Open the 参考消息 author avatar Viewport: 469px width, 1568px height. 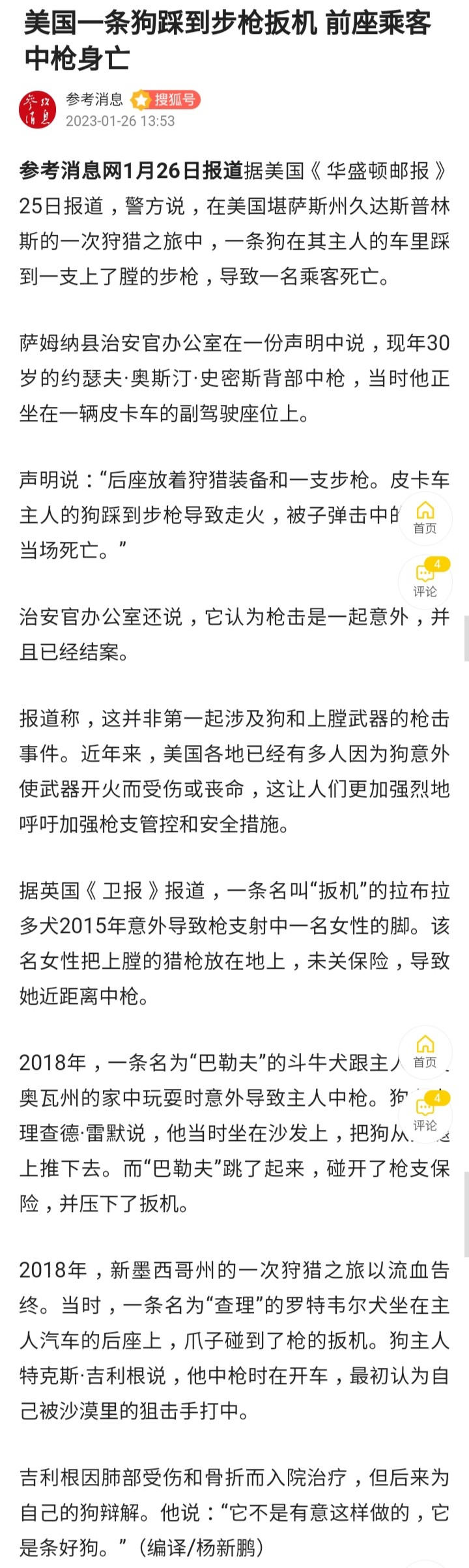(38, 109)
